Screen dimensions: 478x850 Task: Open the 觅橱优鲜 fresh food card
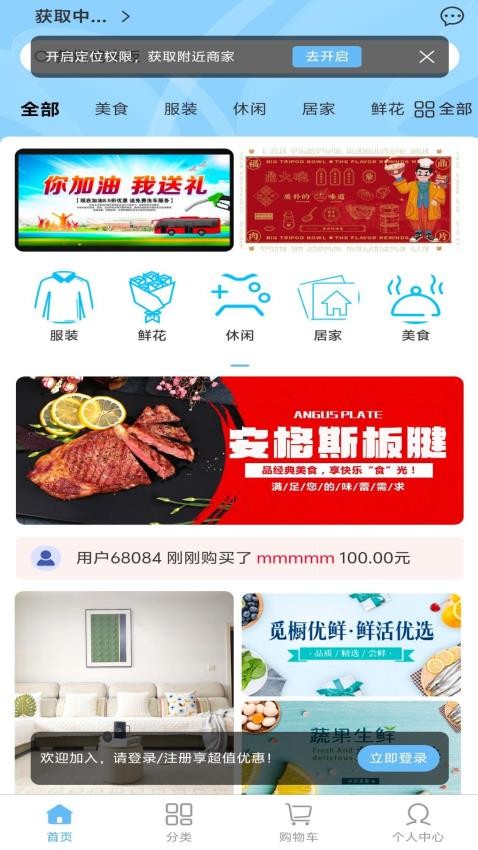(x=351, y=643)
